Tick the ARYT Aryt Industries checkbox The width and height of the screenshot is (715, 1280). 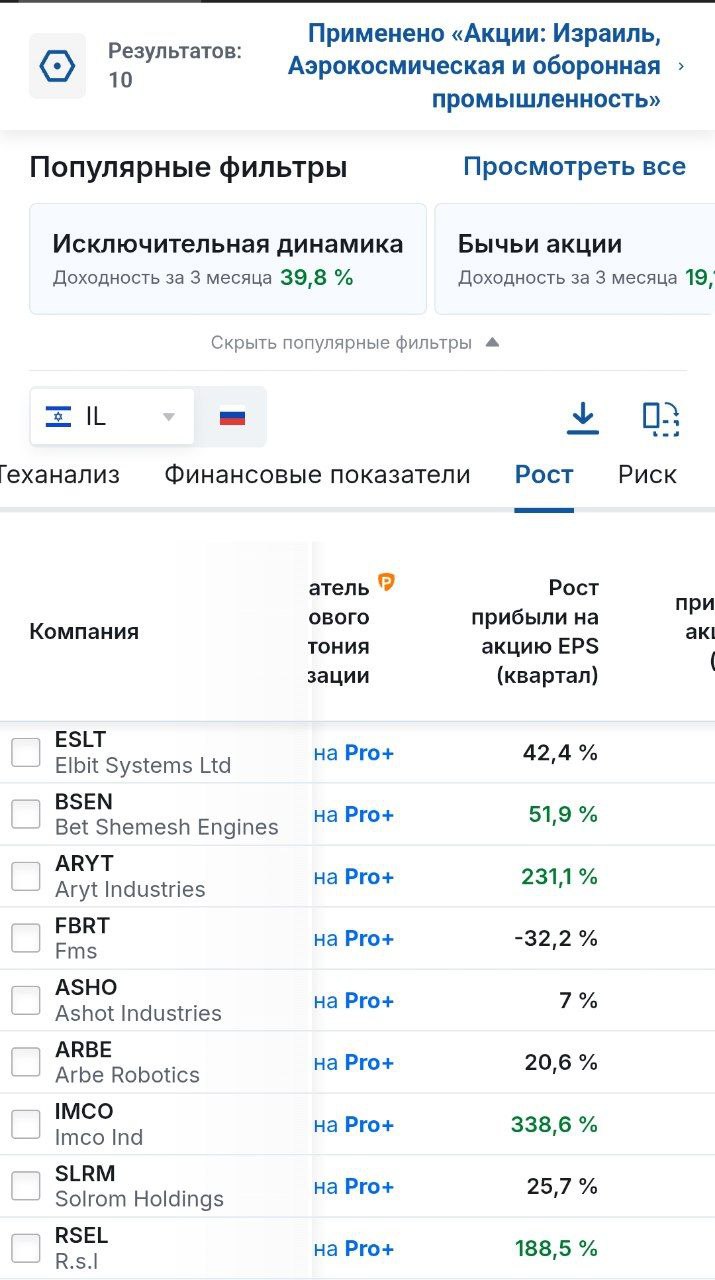pos(26,876)
